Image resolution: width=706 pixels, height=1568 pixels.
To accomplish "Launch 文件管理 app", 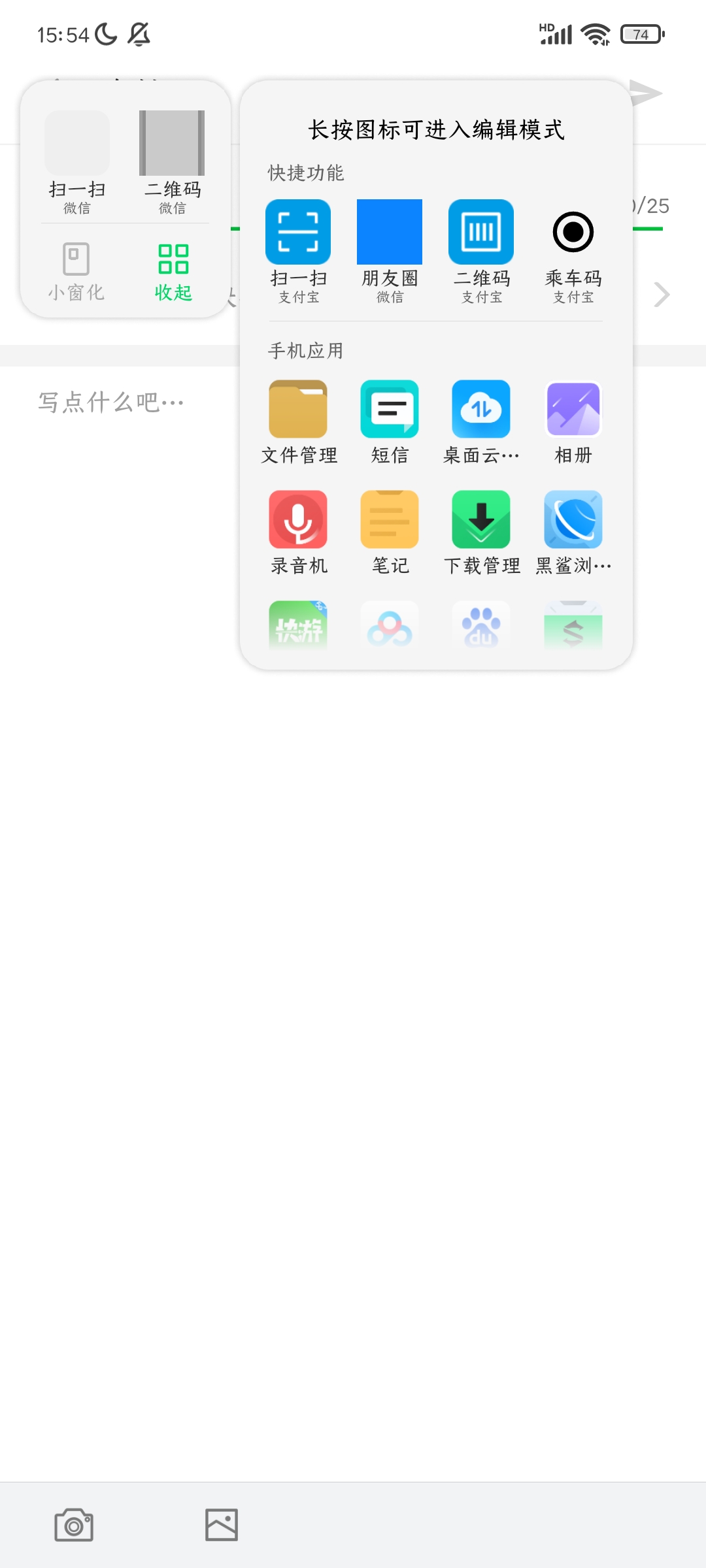I will click(299, 422).
